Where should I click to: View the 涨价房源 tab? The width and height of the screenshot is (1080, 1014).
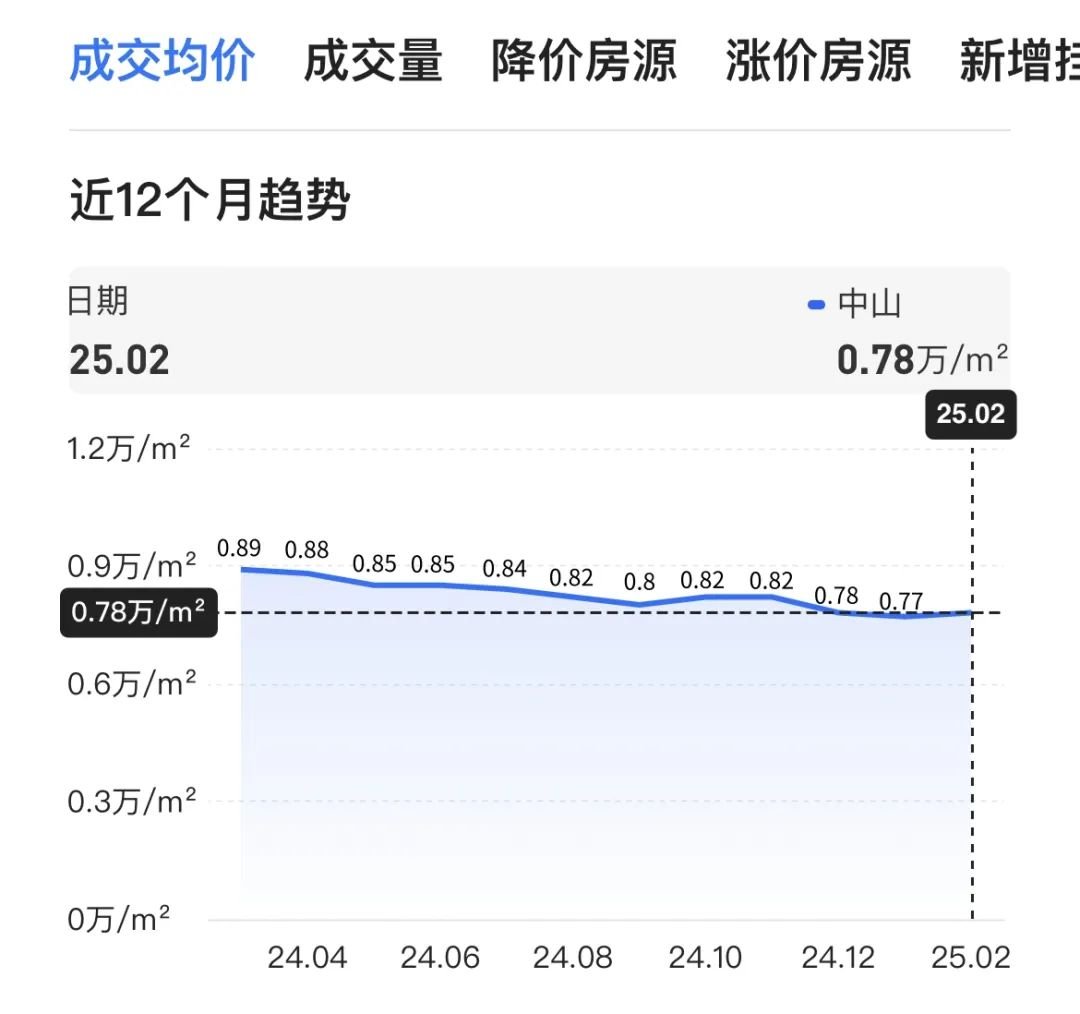[818, 60]
